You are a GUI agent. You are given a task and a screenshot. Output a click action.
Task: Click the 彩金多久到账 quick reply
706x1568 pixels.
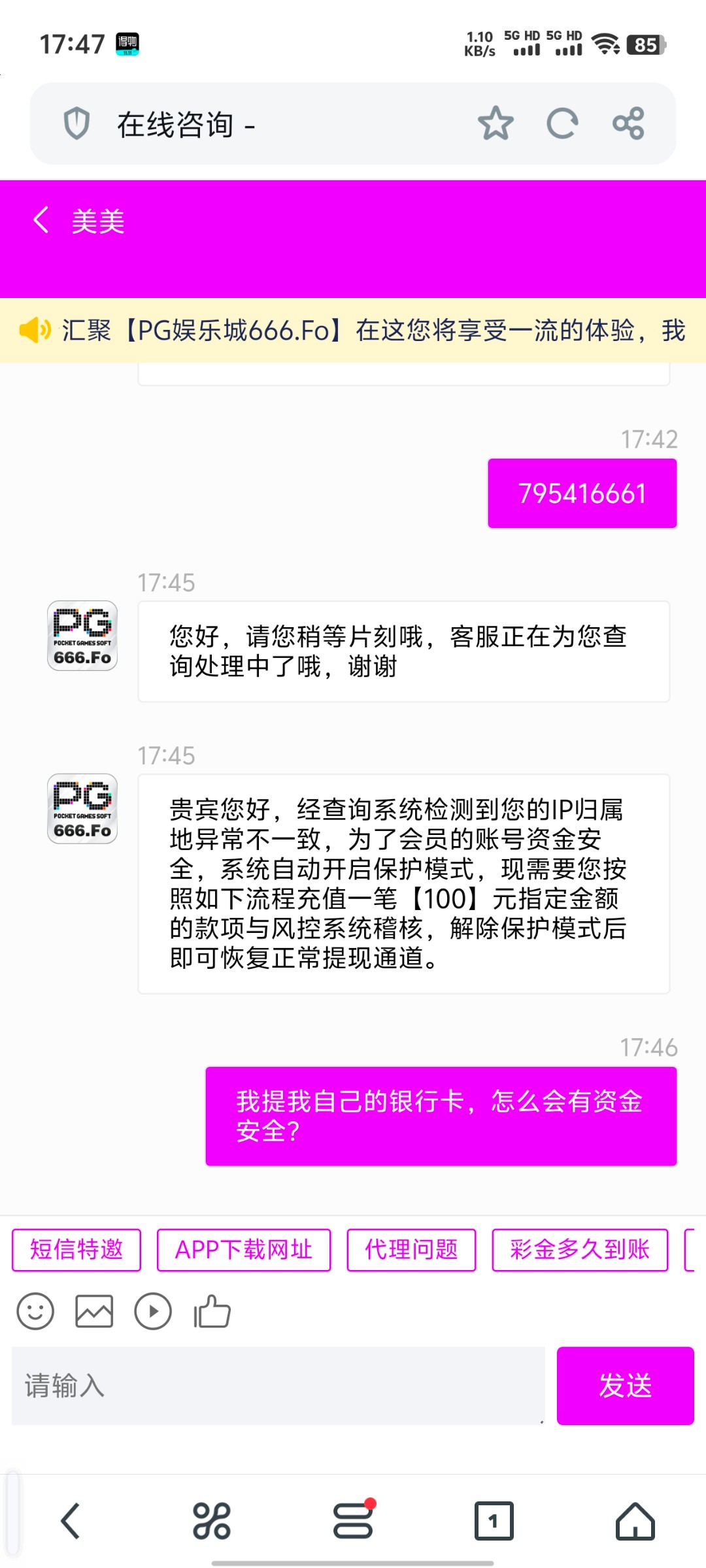pyautogui.click(x=579, y=1249)
